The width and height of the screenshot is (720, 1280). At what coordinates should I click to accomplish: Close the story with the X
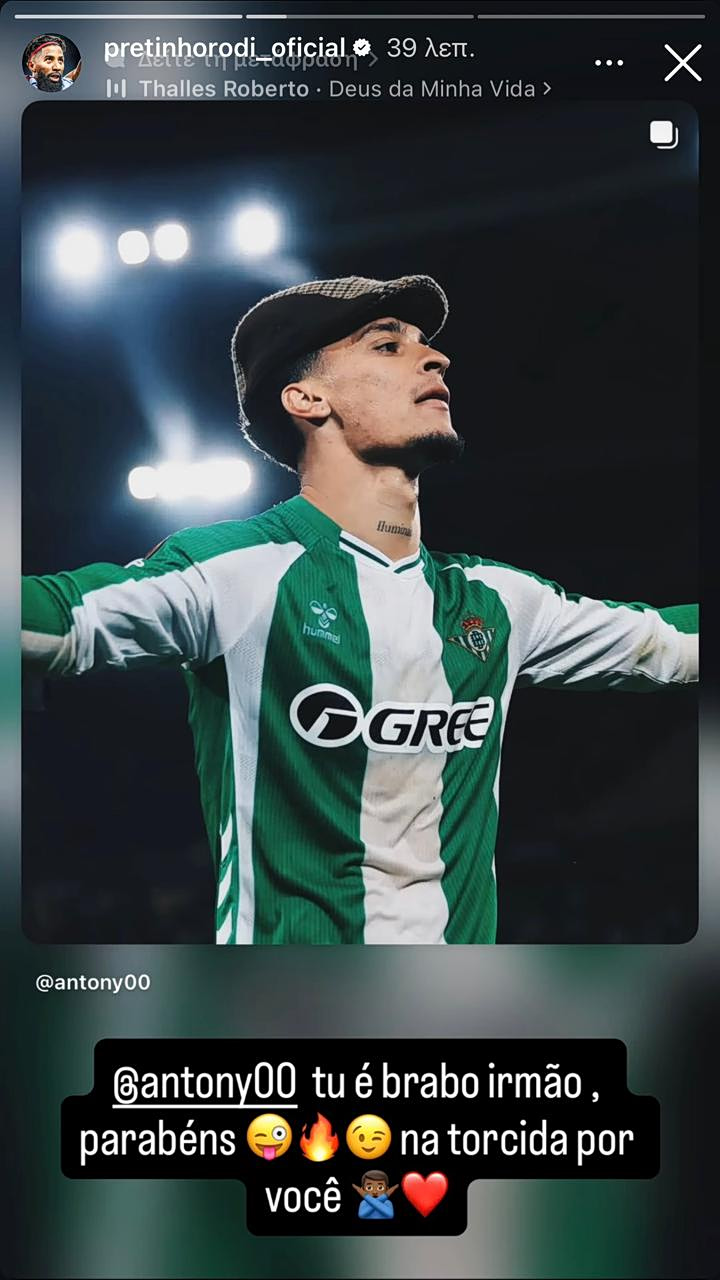pos(683,63)
